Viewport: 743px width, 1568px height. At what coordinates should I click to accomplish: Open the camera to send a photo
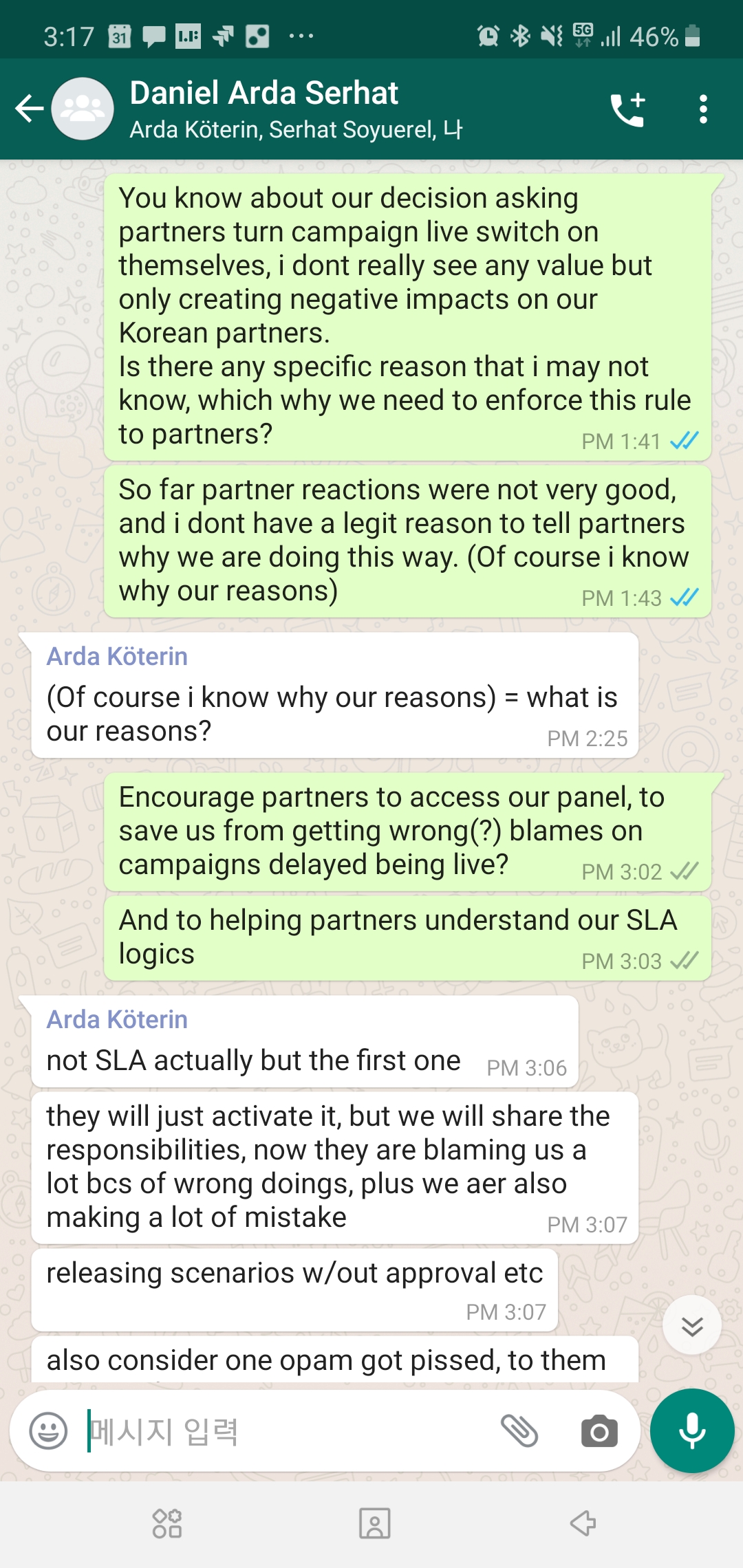click(599, 1431)
